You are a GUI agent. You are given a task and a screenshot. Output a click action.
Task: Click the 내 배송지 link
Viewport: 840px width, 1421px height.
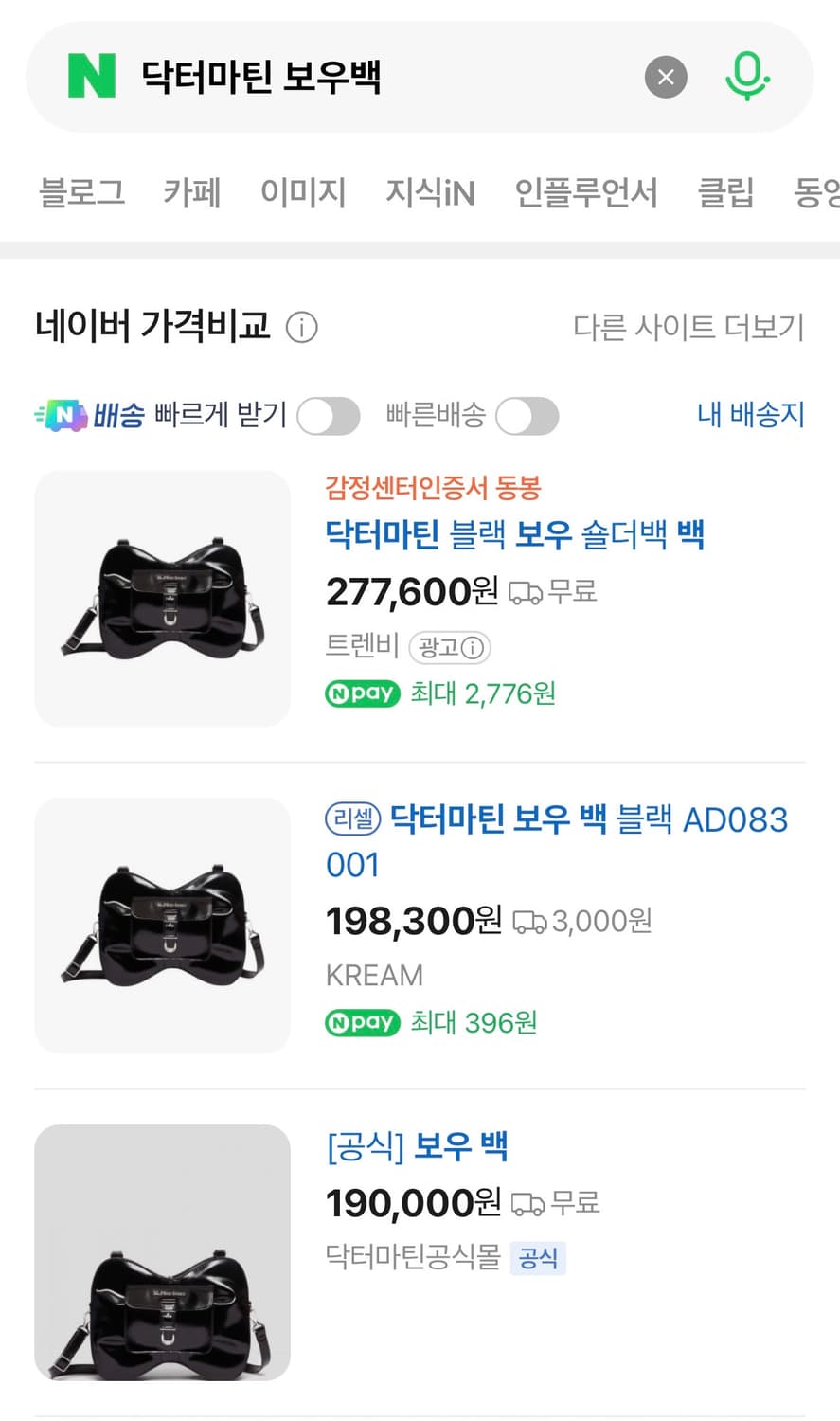[x=750, y=414]
